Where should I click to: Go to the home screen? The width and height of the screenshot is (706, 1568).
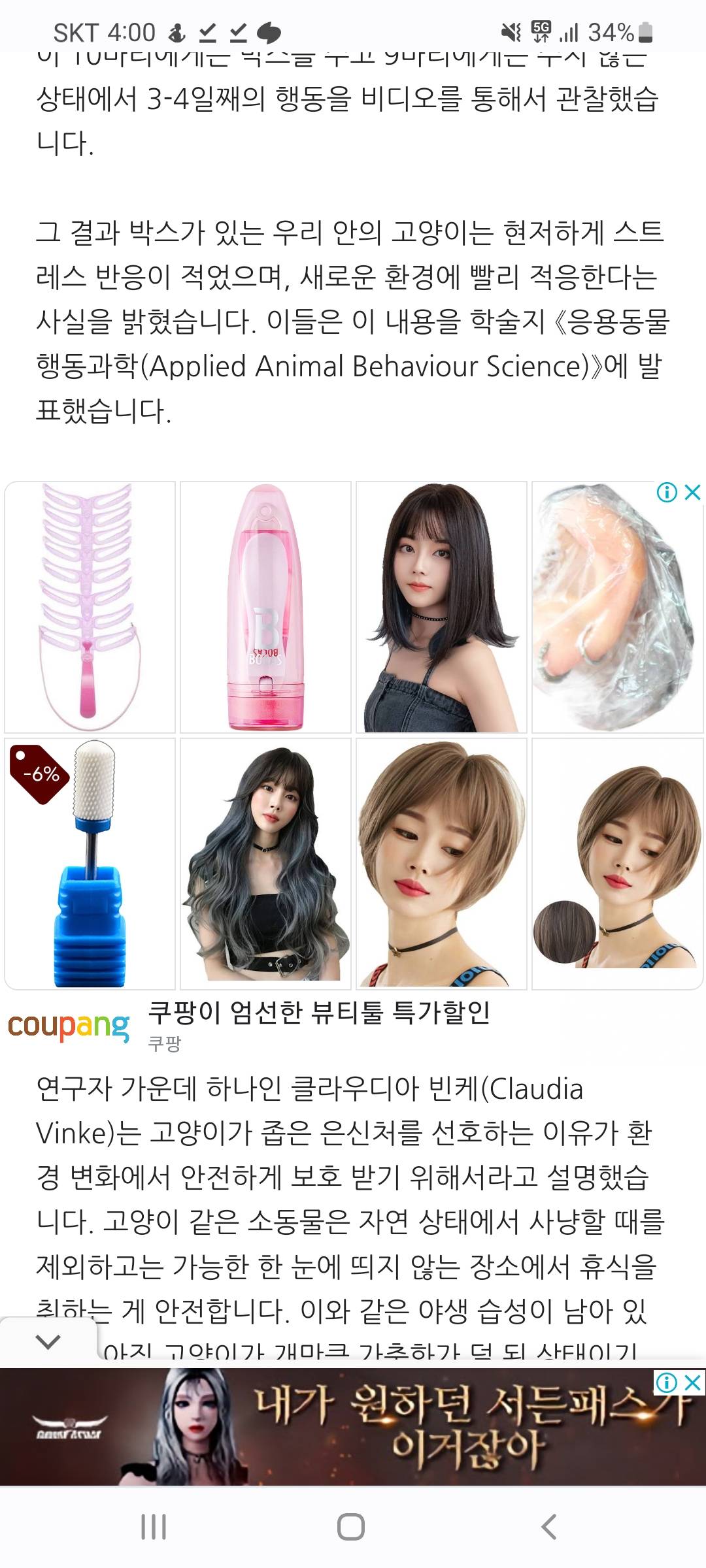pyautogui.click(x=351, y=1527)
